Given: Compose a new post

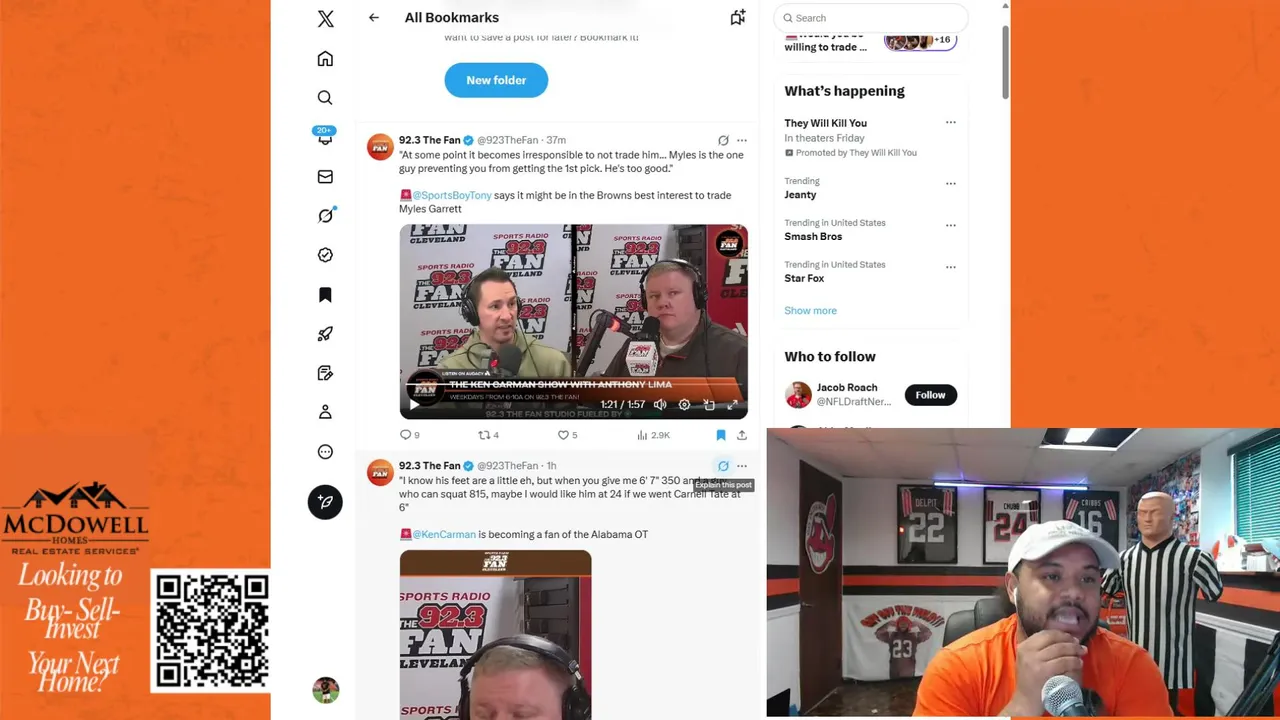Looking at the screenshot, I should [x=325, y=502].
